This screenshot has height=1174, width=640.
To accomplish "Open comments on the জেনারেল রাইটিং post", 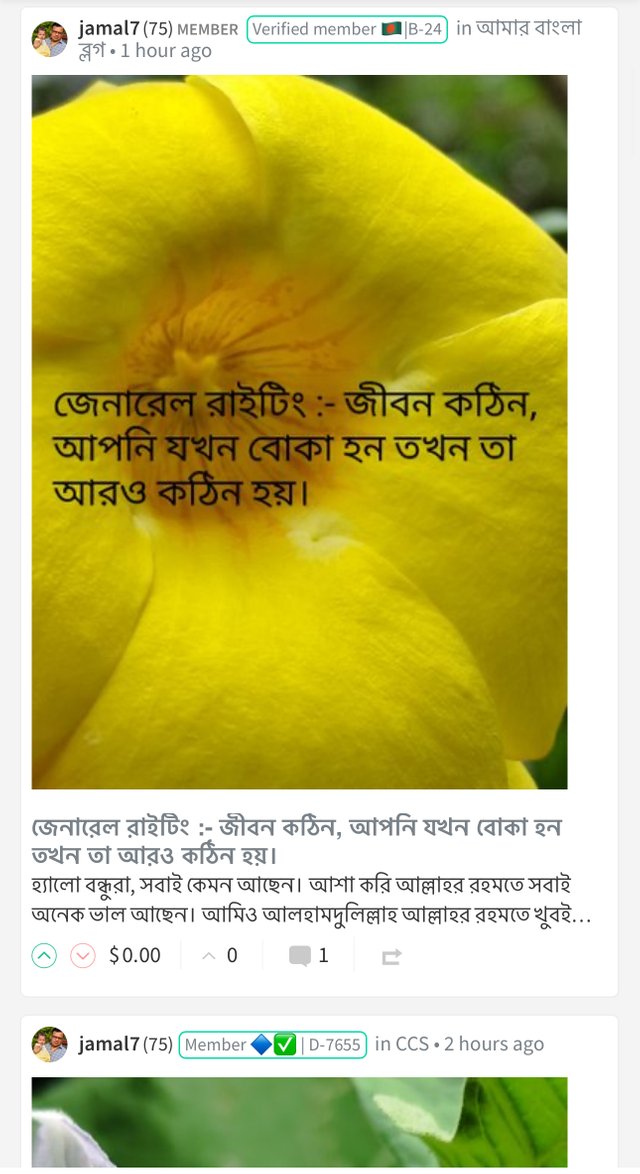I will point(309,956).
